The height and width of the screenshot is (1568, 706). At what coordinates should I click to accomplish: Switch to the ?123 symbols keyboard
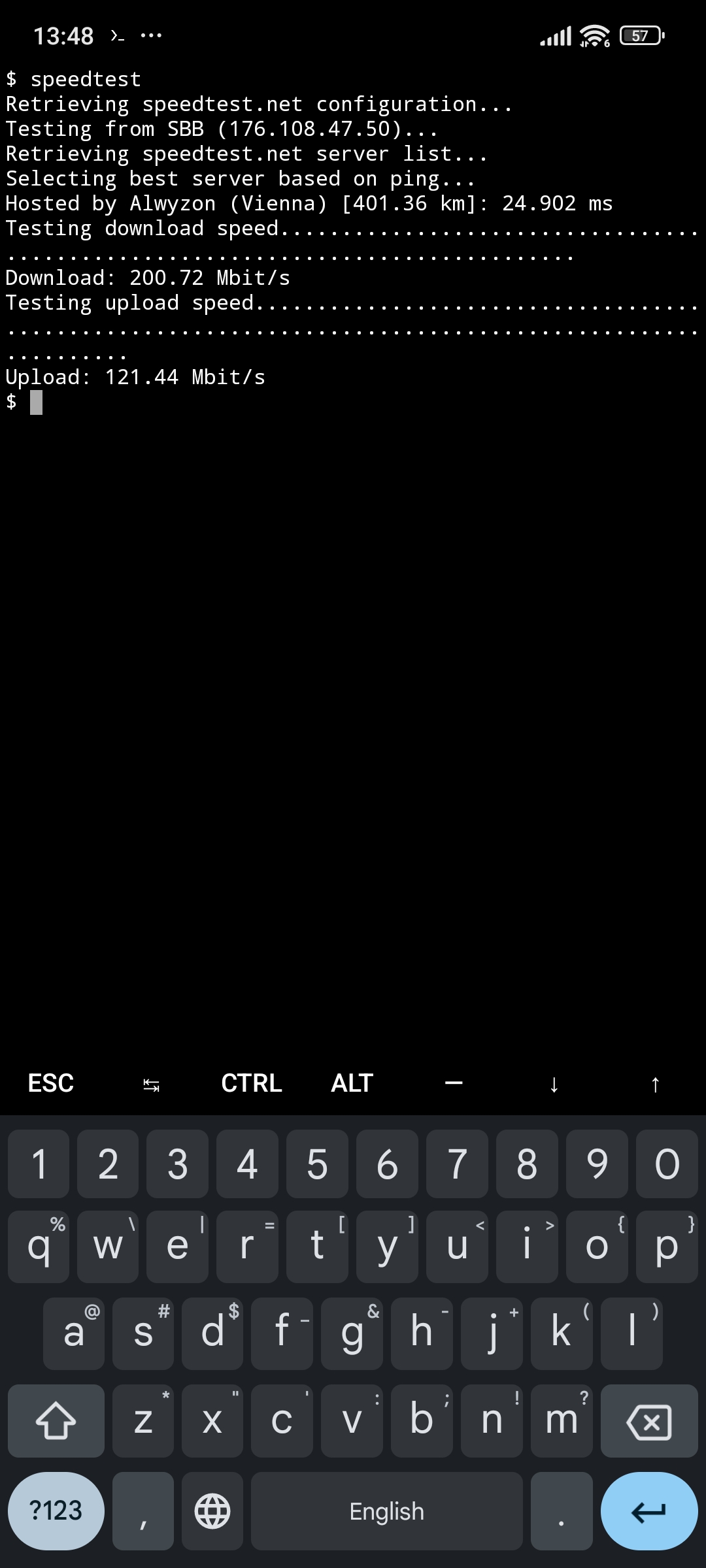click(x=56, y=1511)
